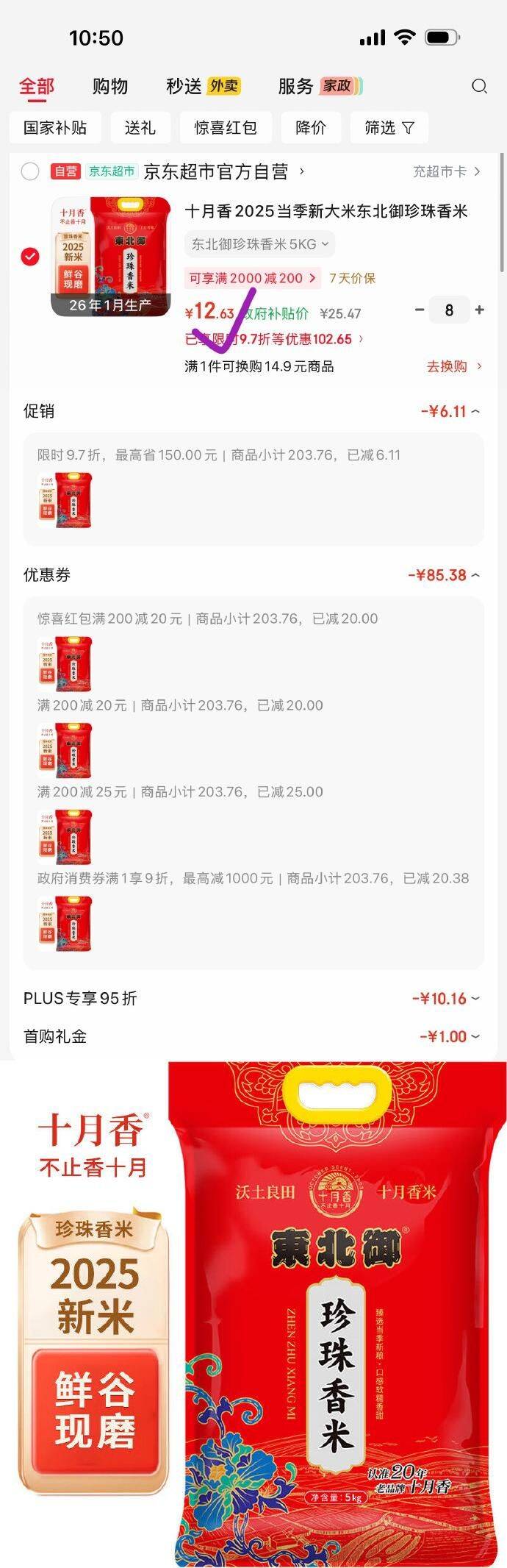Select the 送礼 filter chip
This screenshot has height=1568, width=507.
[x=140, y=128]
